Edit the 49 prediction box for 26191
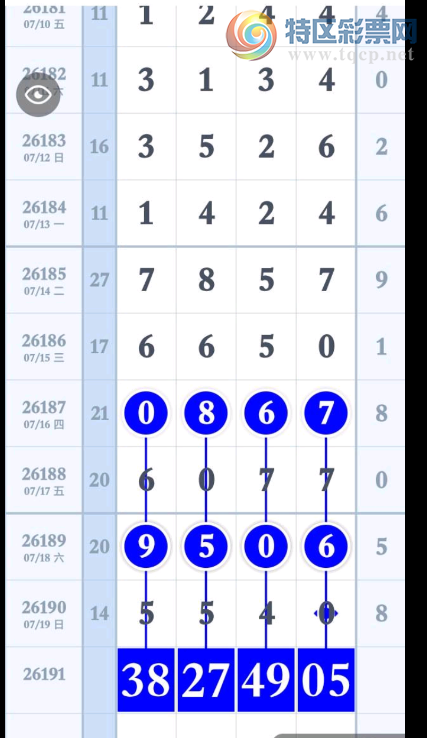Image resolution: width=427 pixels, height=738 pixels. pos(266,680)
